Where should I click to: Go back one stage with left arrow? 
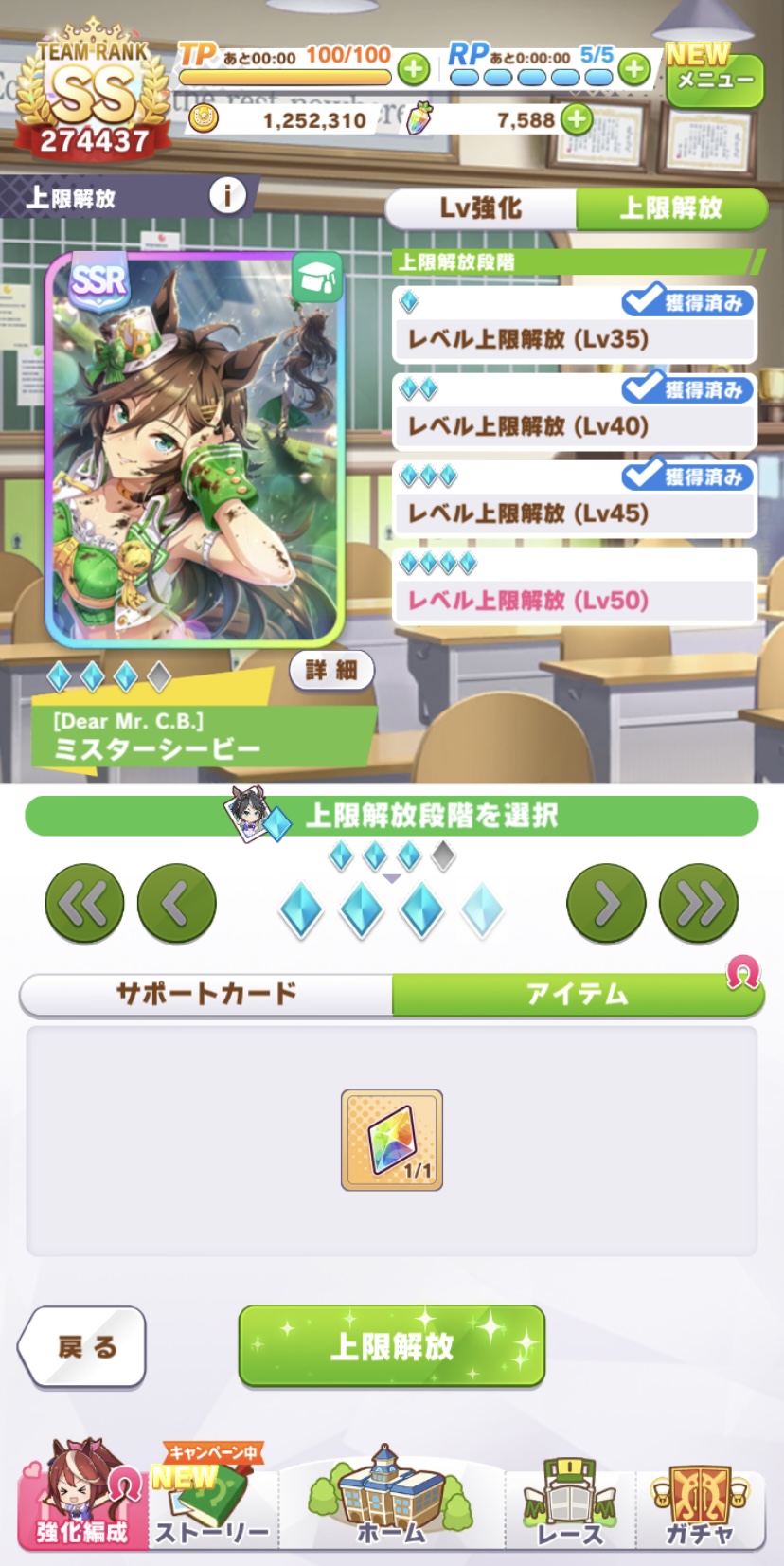pyautogui.click(x=176, y=904)
